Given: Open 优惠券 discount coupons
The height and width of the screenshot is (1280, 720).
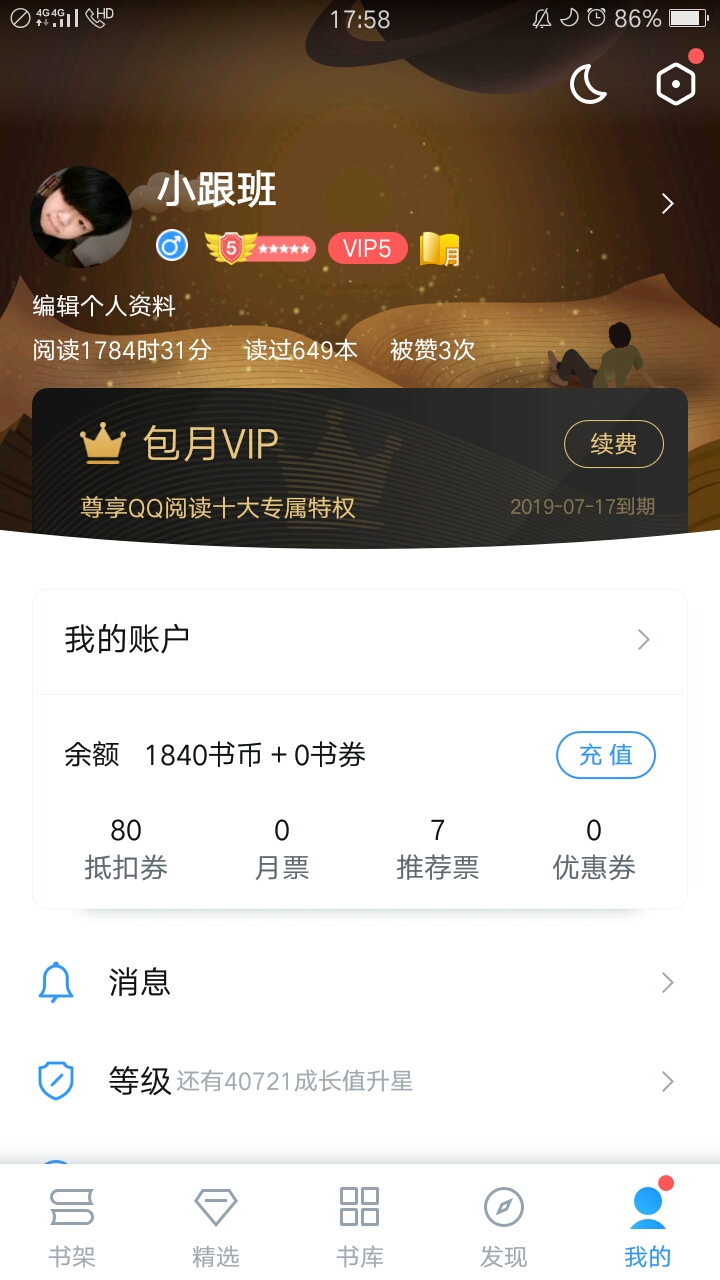Looking at the screenshot, I should click(x=594, y=849).
